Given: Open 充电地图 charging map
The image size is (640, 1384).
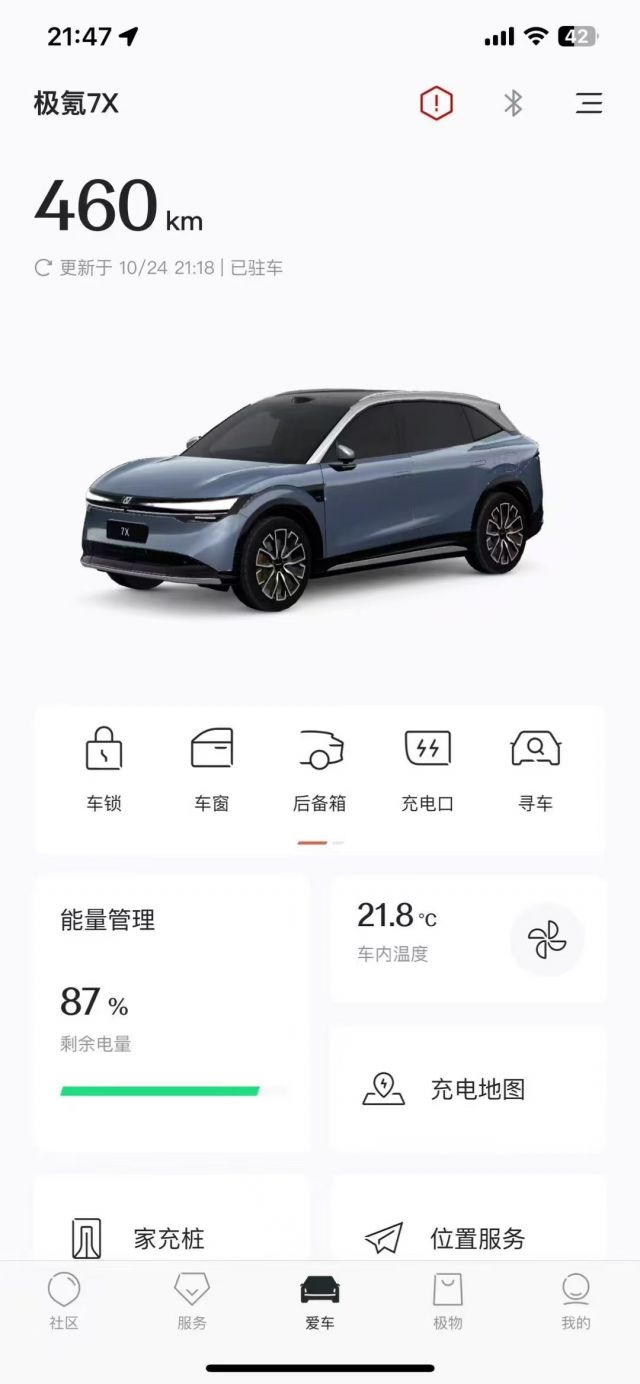Looking at the screenshot, I should point(468,1089).
